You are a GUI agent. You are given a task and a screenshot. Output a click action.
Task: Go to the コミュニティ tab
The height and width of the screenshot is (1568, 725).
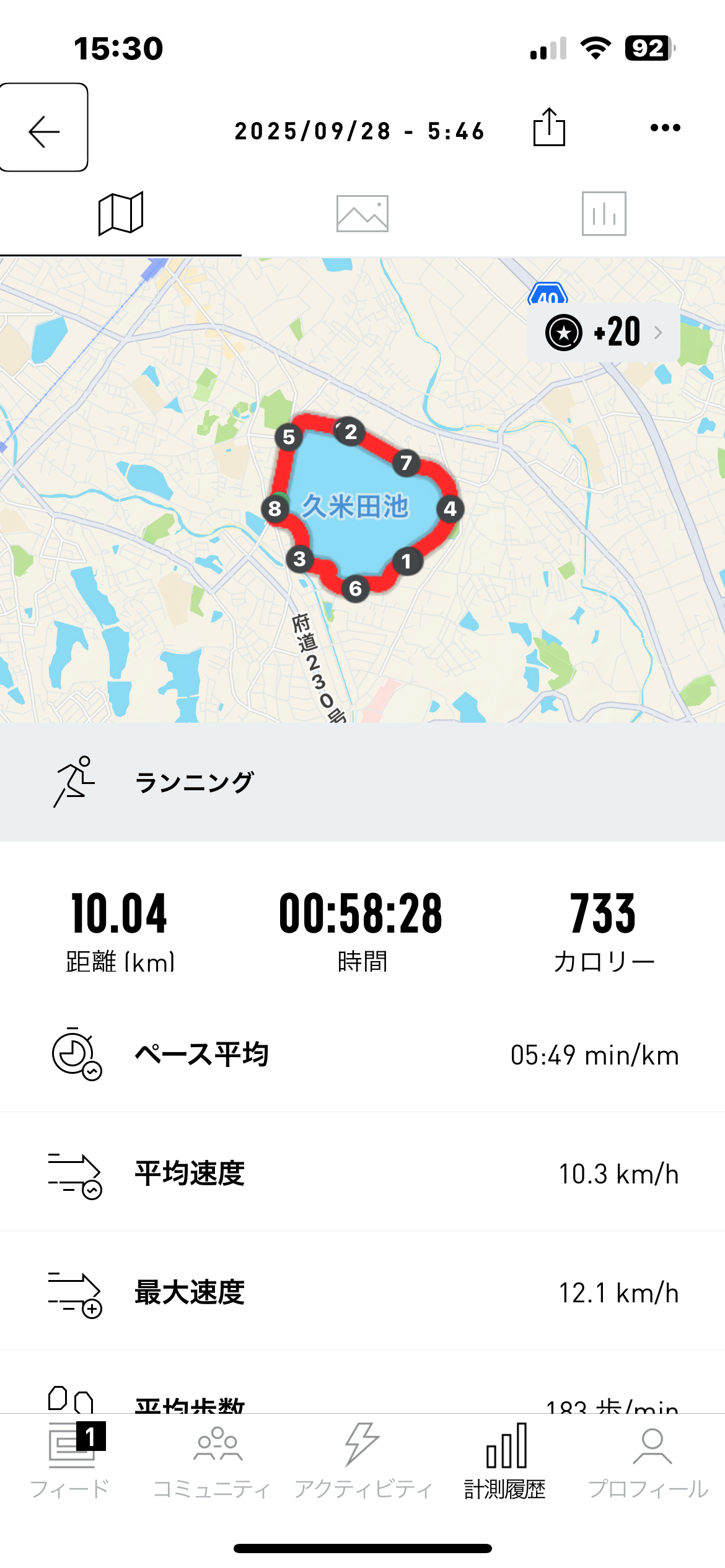(x=212, y=1459)
